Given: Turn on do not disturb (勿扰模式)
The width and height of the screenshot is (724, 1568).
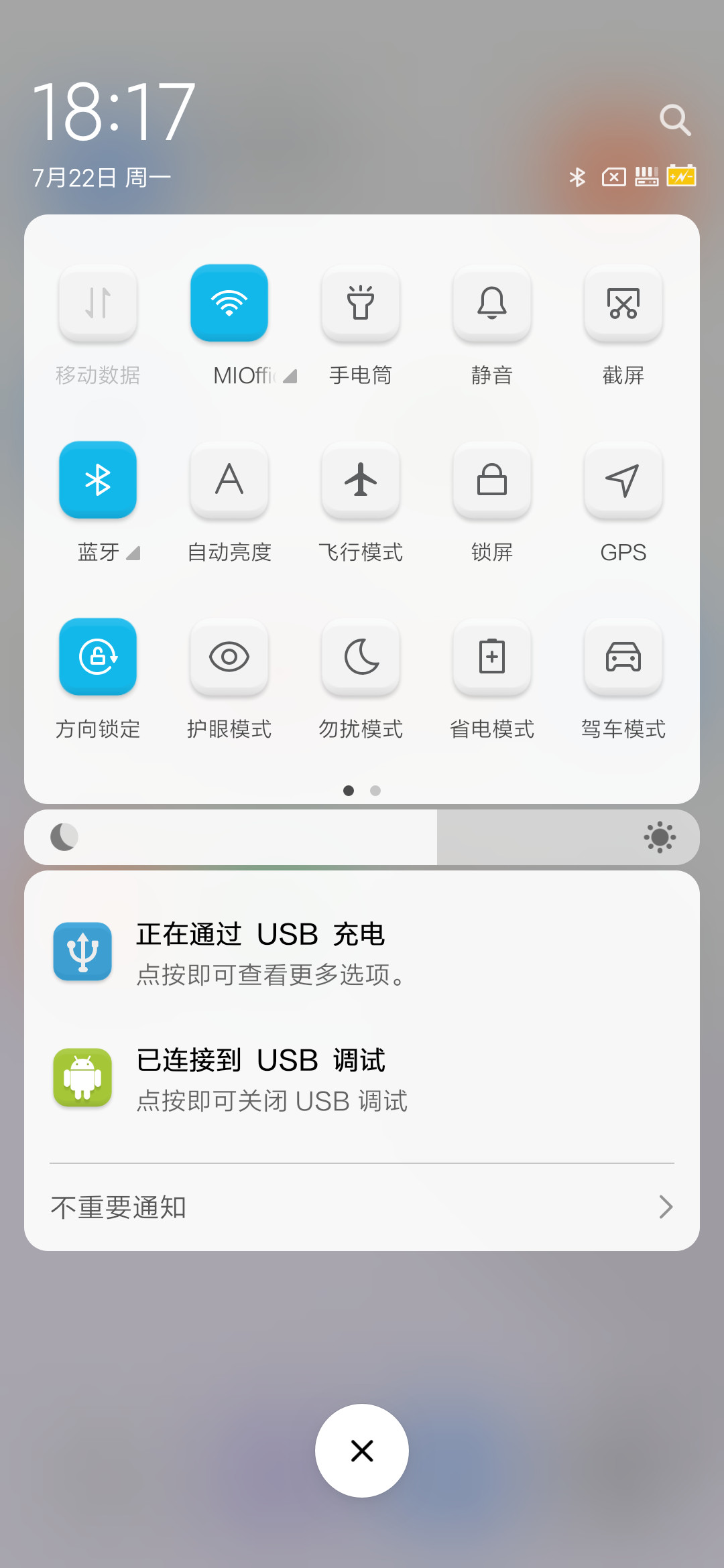Looking at the screenshot, I should pos(361,657).
